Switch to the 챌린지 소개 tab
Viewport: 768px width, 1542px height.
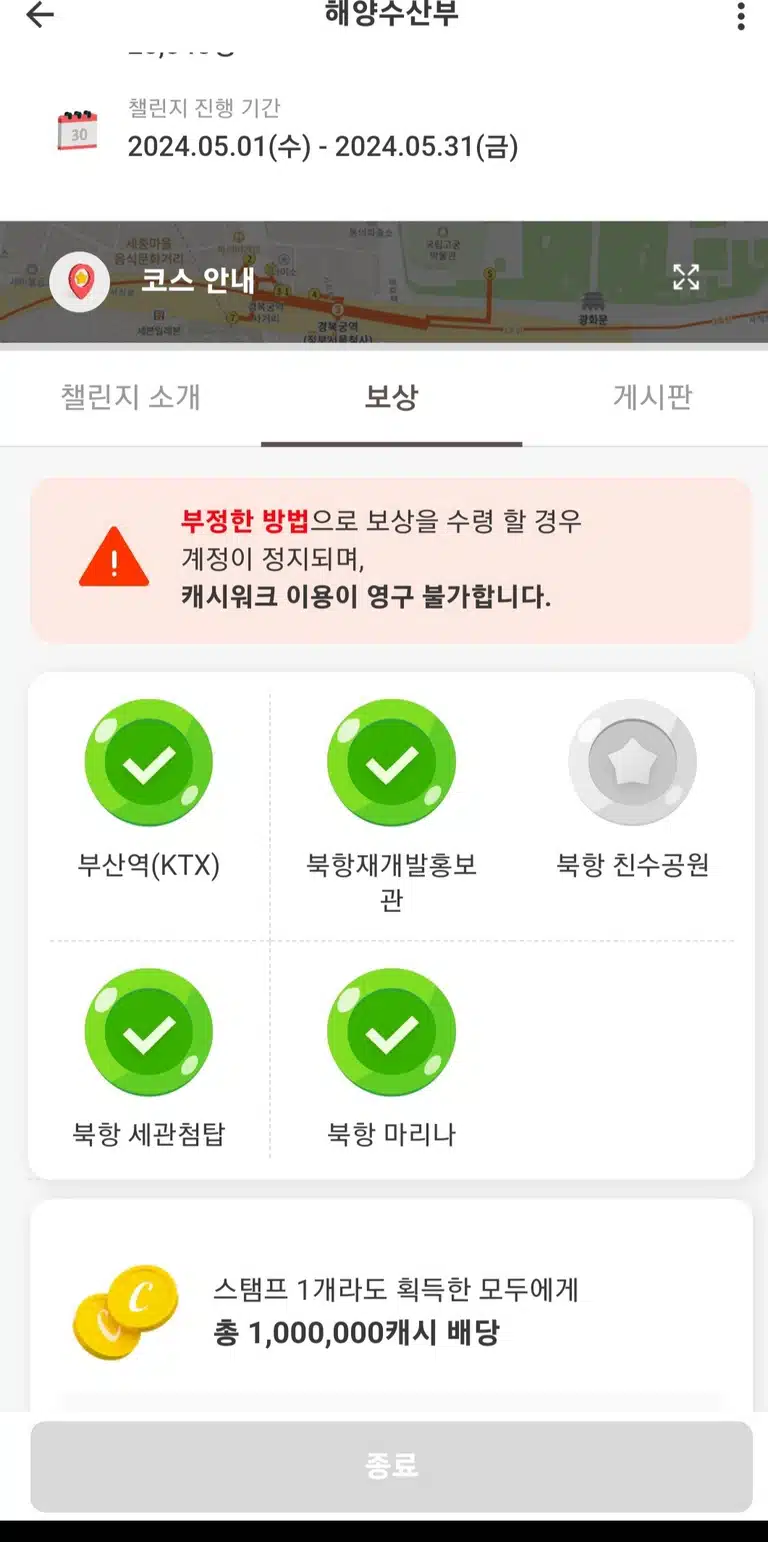tap(131, 397)
